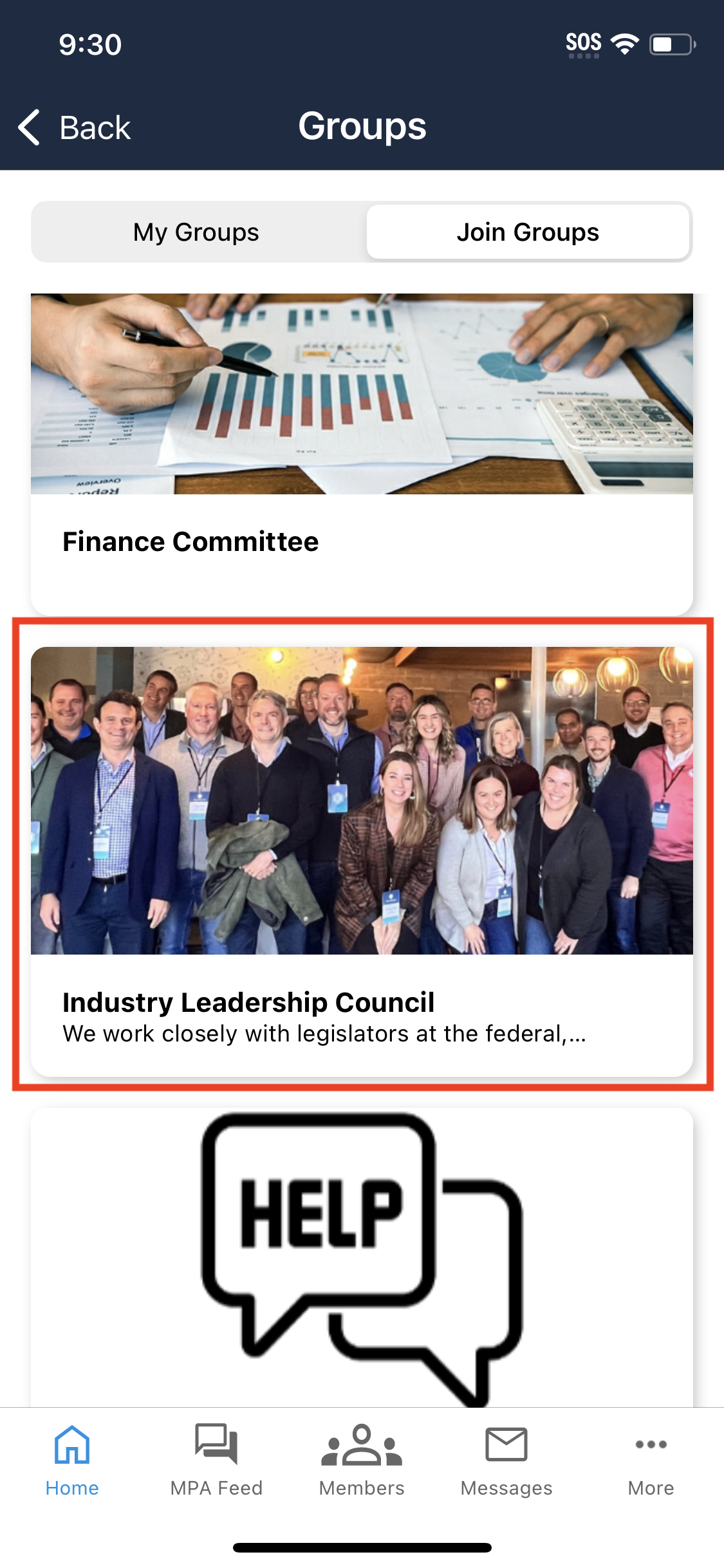Switch to the My Groups tab
The image size is (724, 1568).
(x=196, y=232)
